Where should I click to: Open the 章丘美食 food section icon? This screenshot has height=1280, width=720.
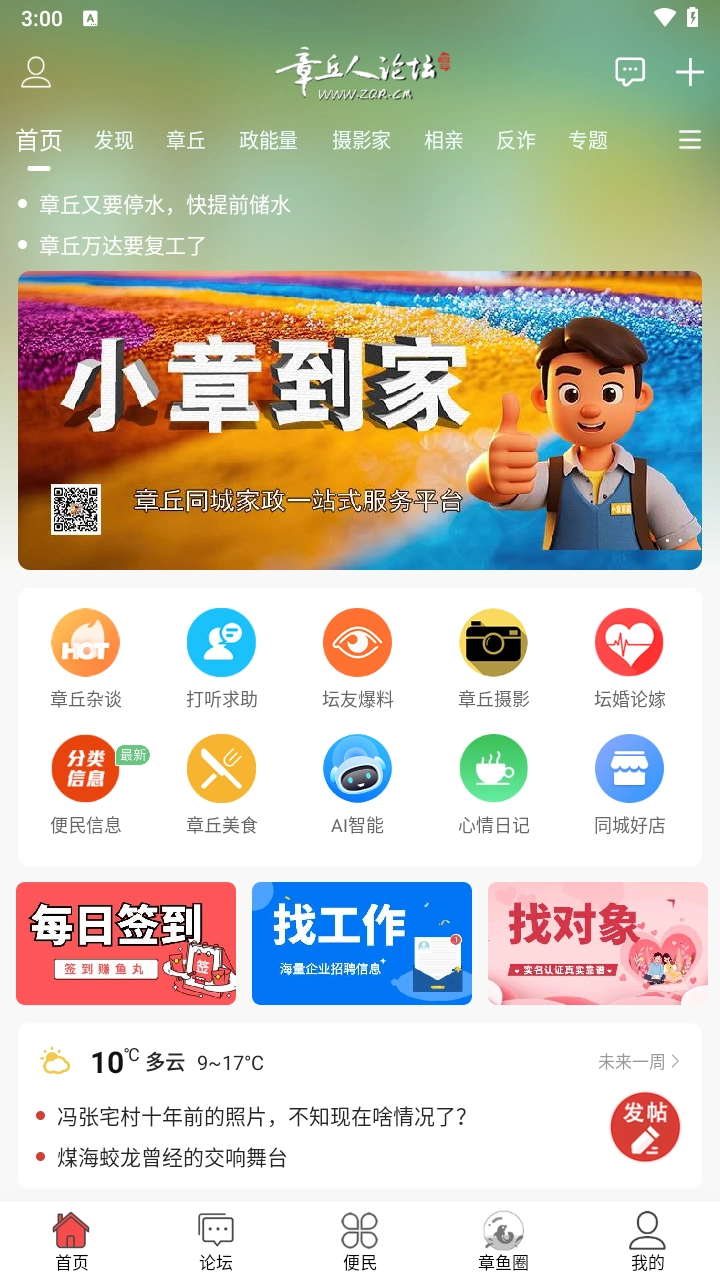[x=221, y=768]
